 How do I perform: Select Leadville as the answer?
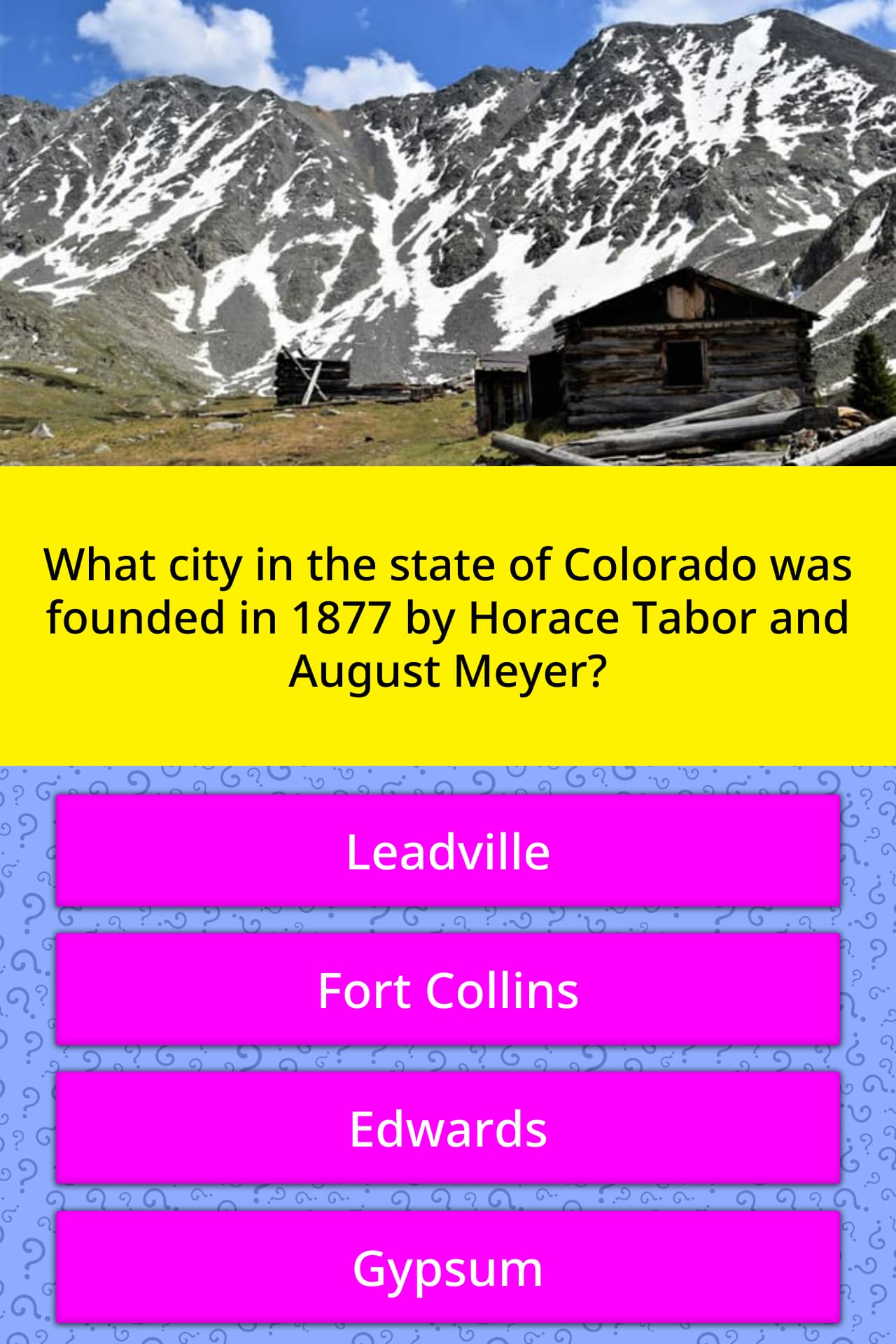pyautogui.click(x=448, y=851)
